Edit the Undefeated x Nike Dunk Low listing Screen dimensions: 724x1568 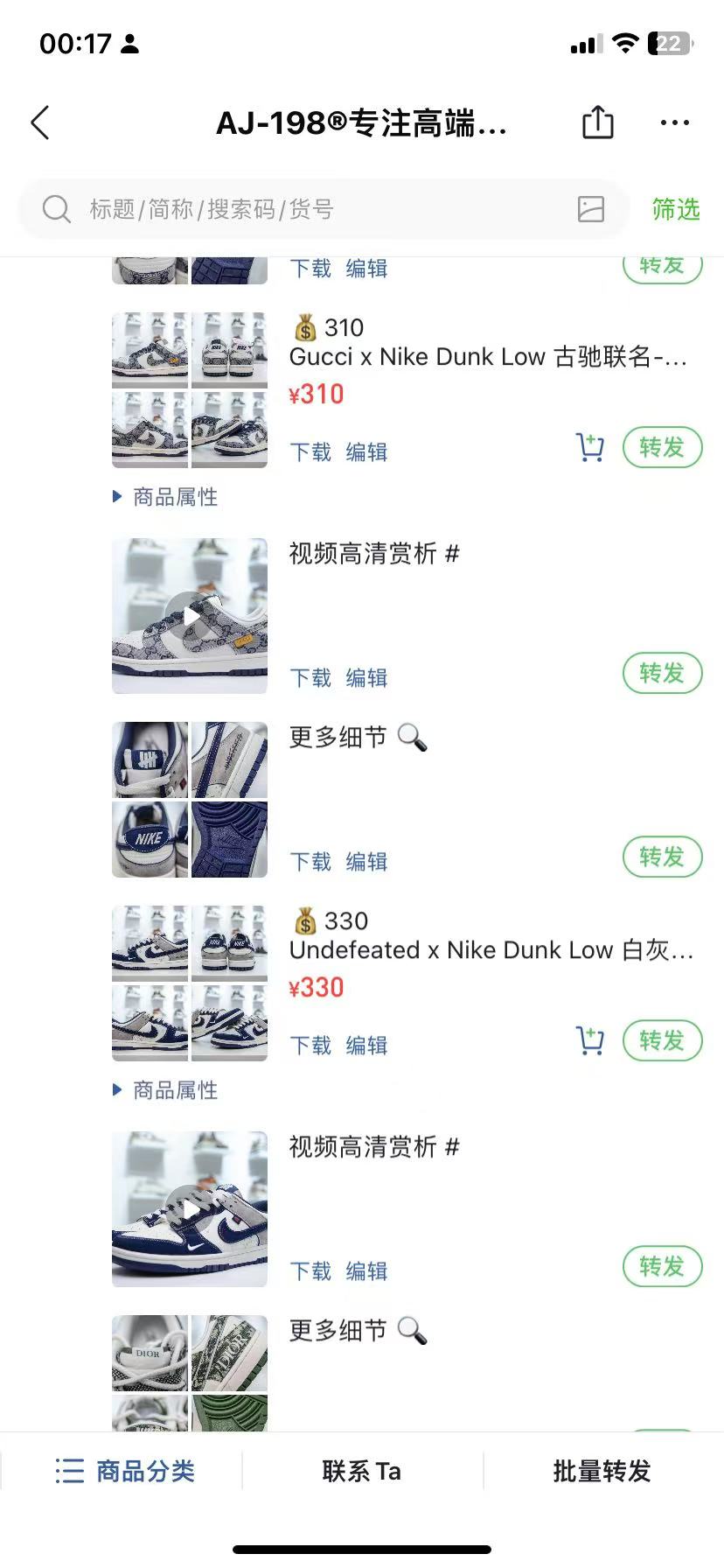[x=366, y=1046]
